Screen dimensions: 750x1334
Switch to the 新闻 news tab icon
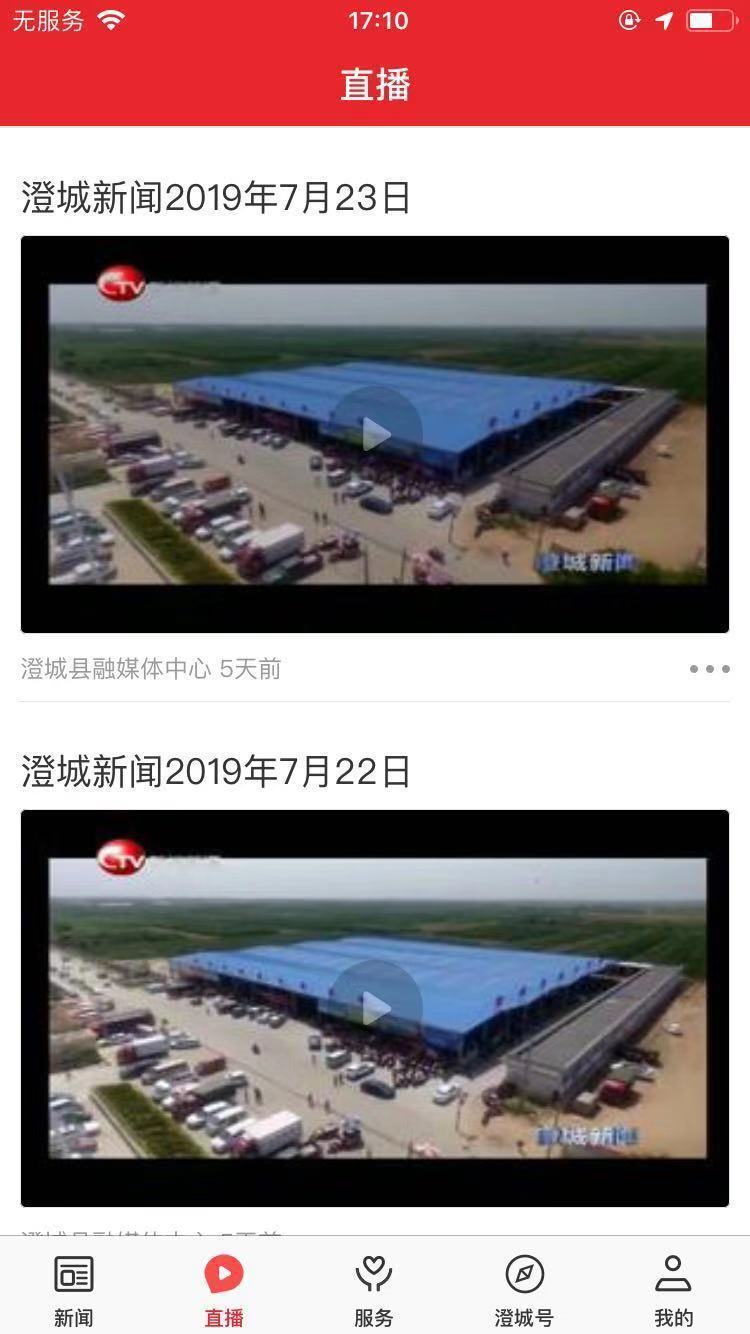coord(73,1275)
